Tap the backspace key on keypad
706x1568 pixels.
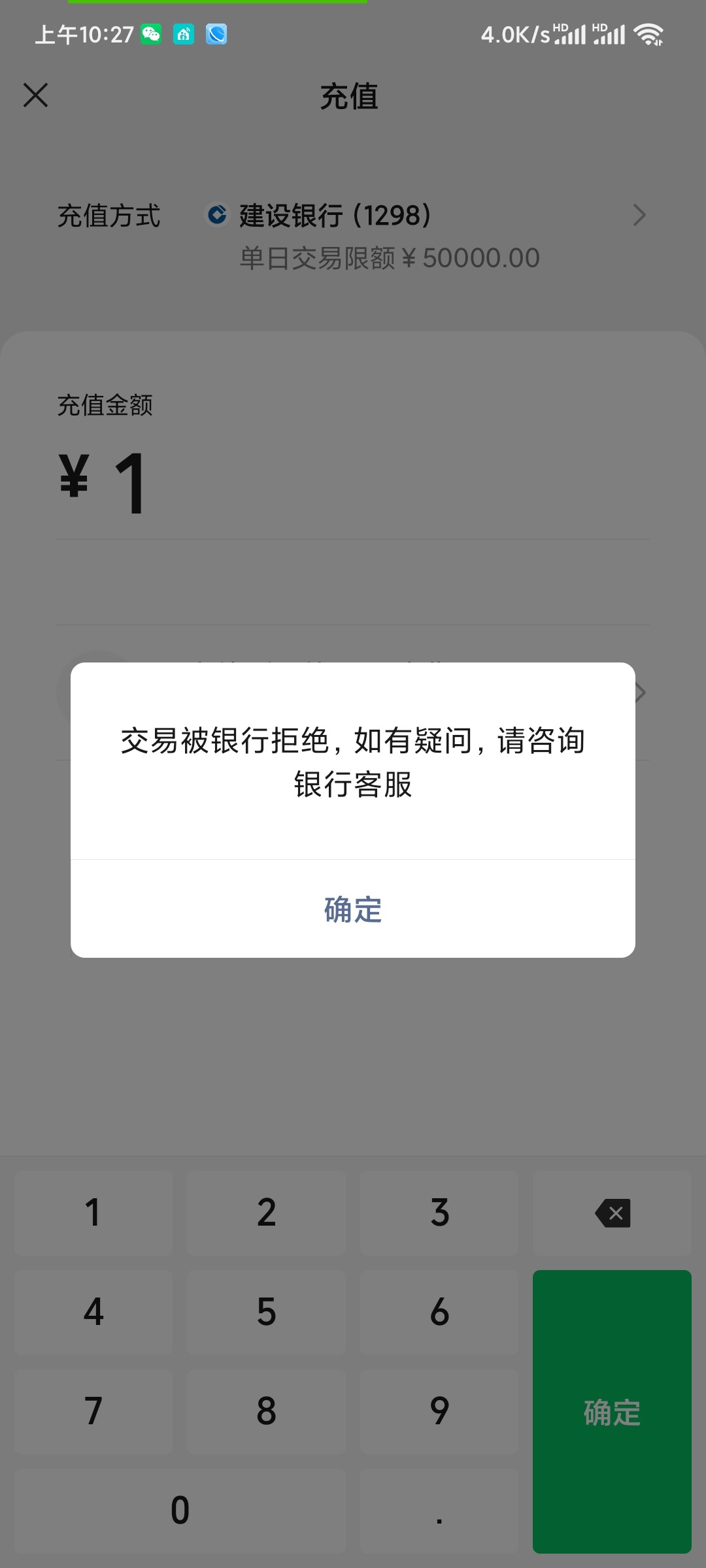(612, 1213)
